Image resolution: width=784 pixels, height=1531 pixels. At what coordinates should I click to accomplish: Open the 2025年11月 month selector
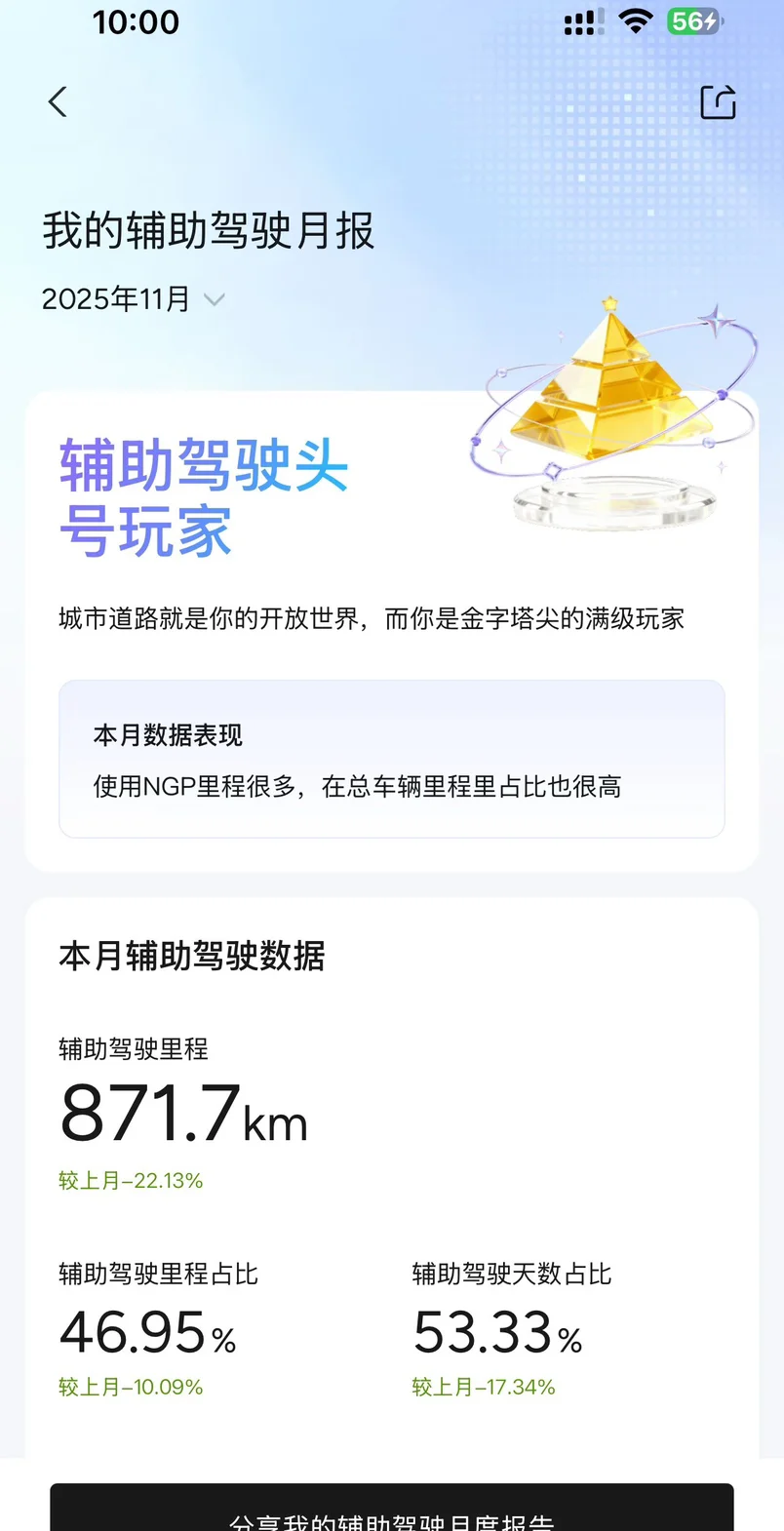134,299
